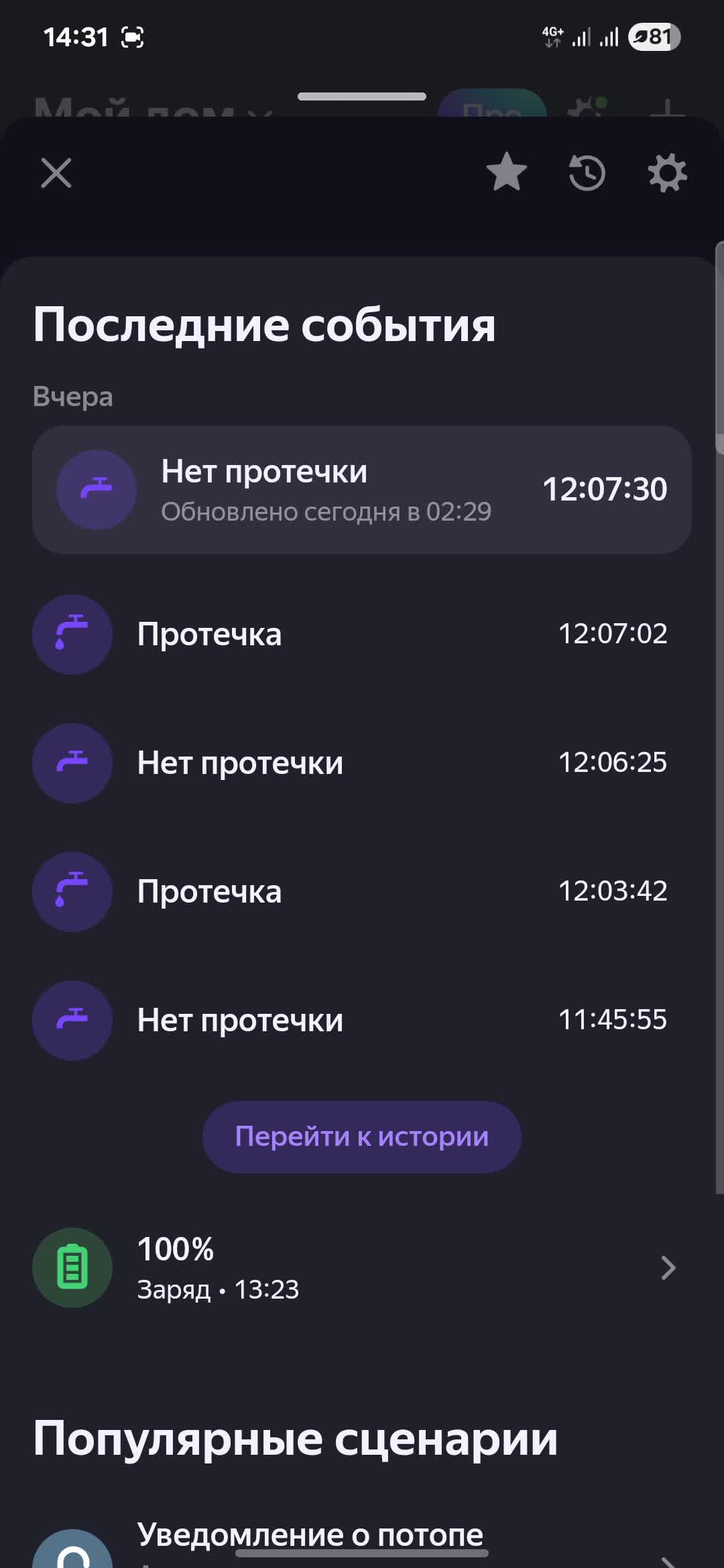The height and width of the screenshot is (1568, 724).
Task: Open the event history clock icon
Action: click(587, 173)
